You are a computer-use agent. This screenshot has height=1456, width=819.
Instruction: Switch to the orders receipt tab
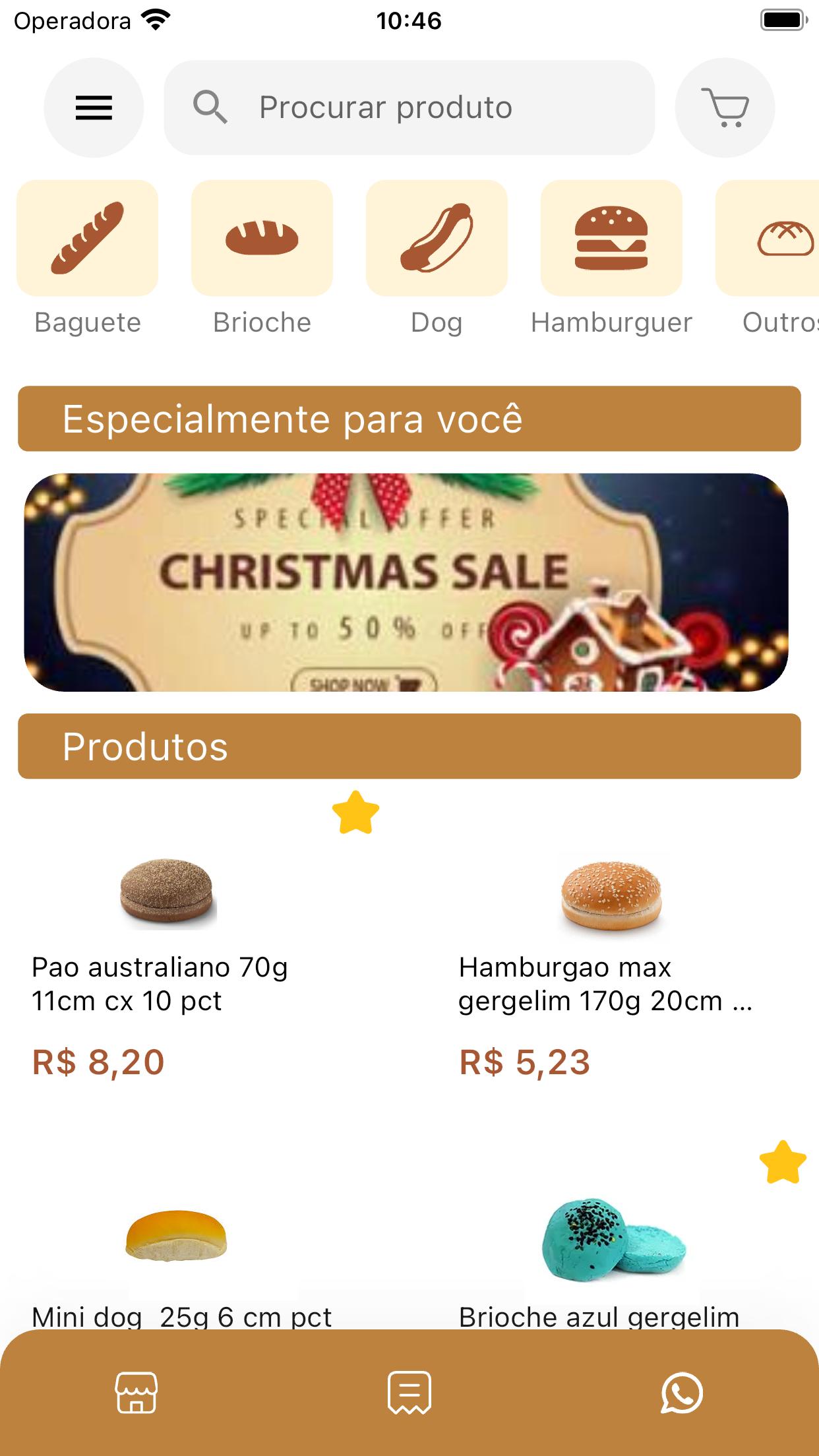coord(409,1393)
